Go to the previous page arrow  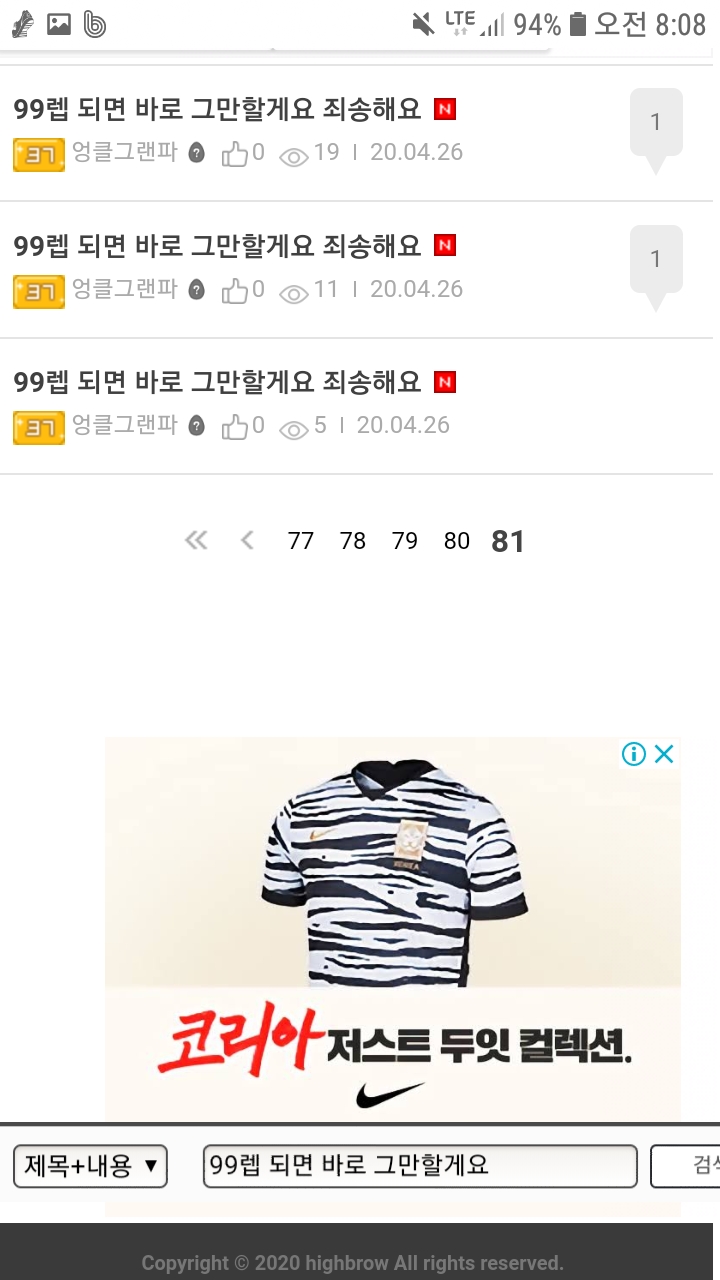click(x=247, y=541)
